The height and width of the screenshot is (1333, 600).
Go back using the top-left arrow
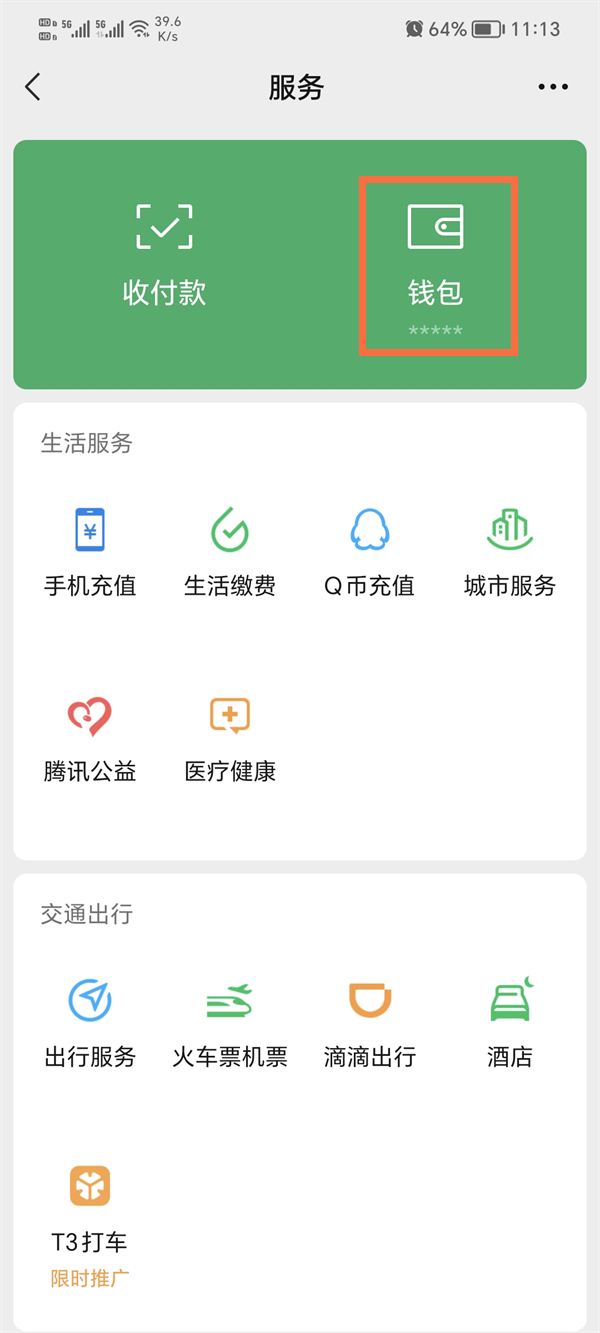[33, 87]
